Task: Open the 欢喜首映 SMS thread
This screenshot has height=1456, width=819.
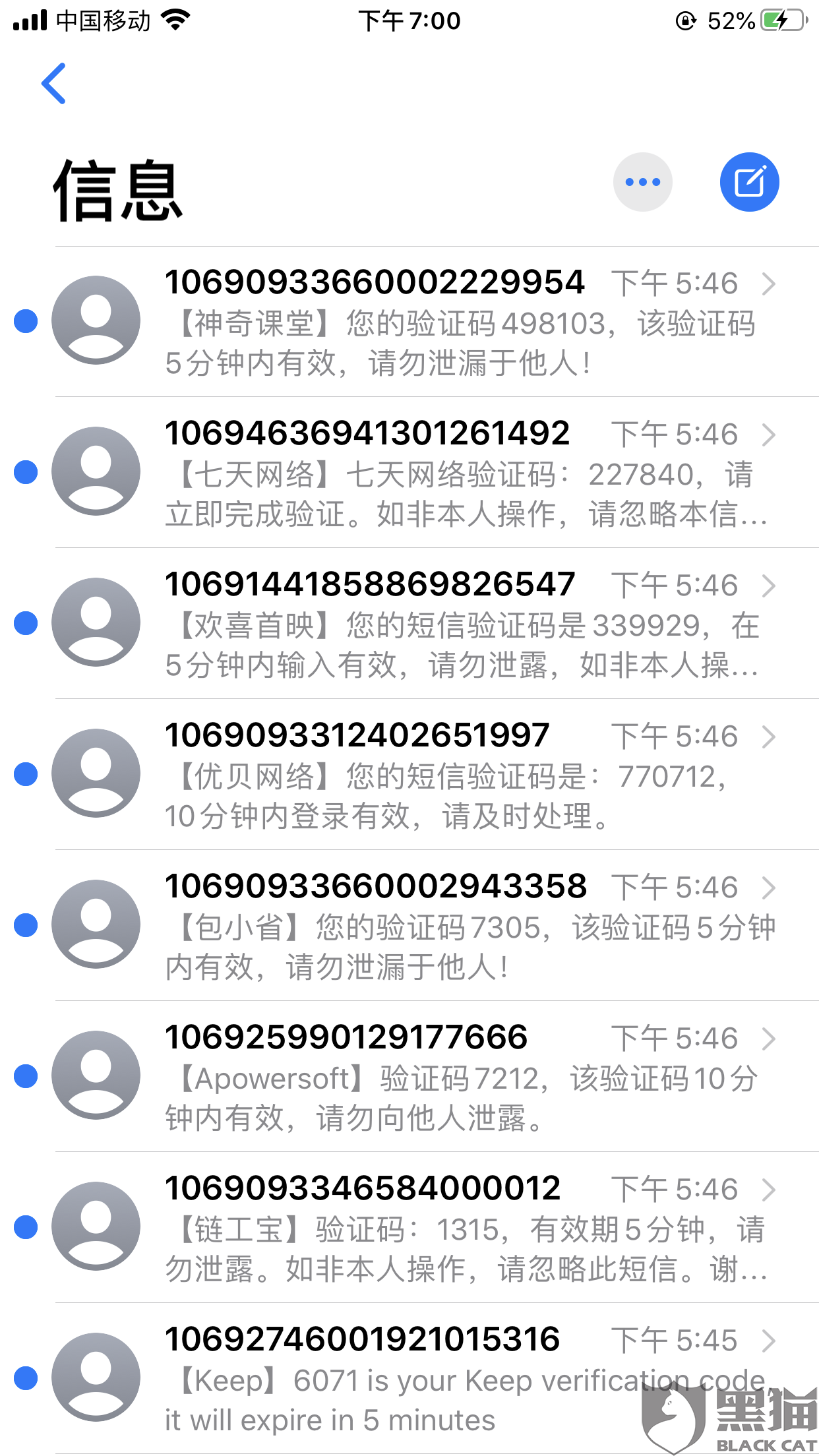Action: (x=409, y=624)
